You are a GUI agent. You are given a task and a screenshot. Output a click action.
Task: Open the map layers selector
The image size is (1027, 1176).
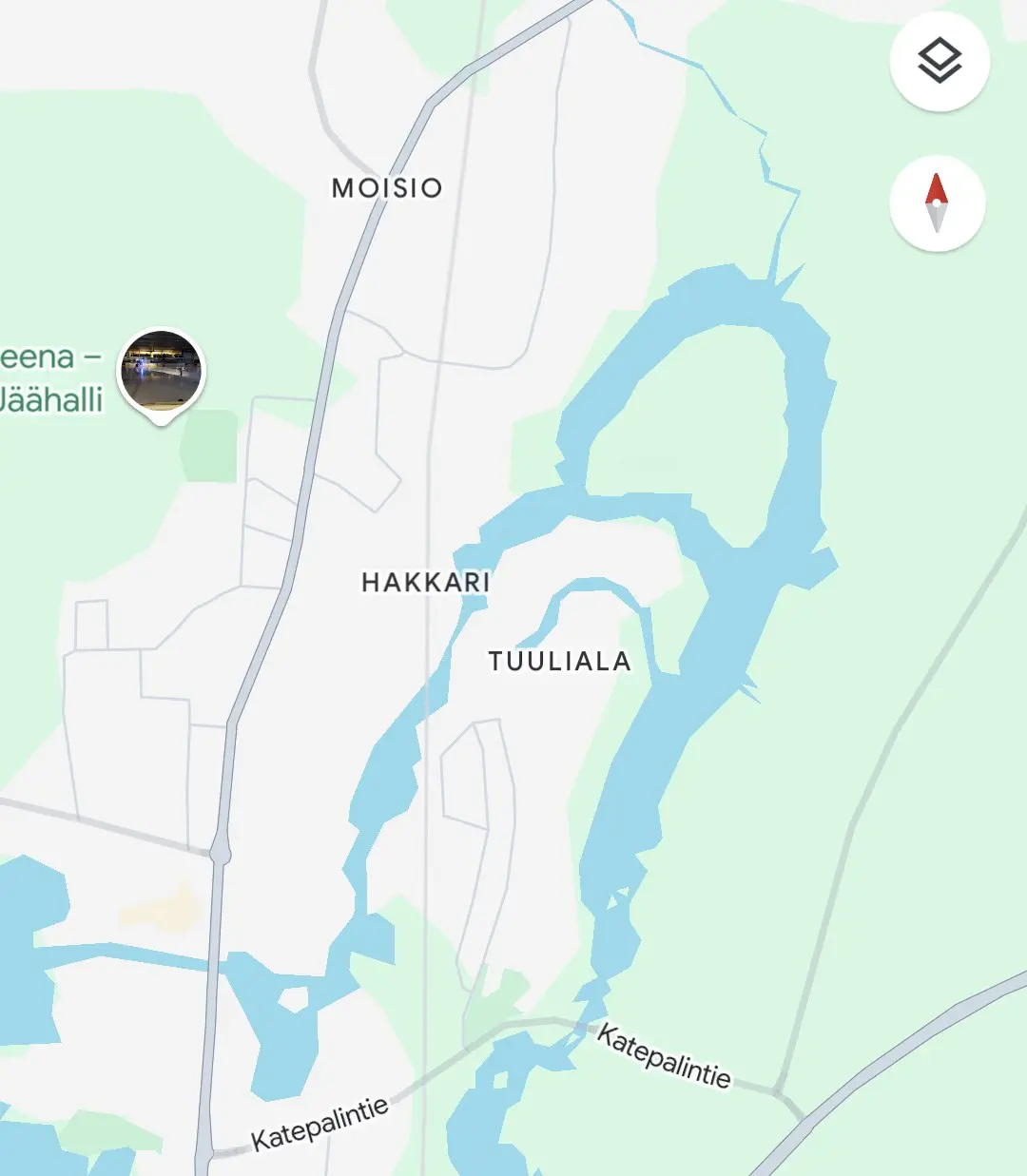[940, 62]
